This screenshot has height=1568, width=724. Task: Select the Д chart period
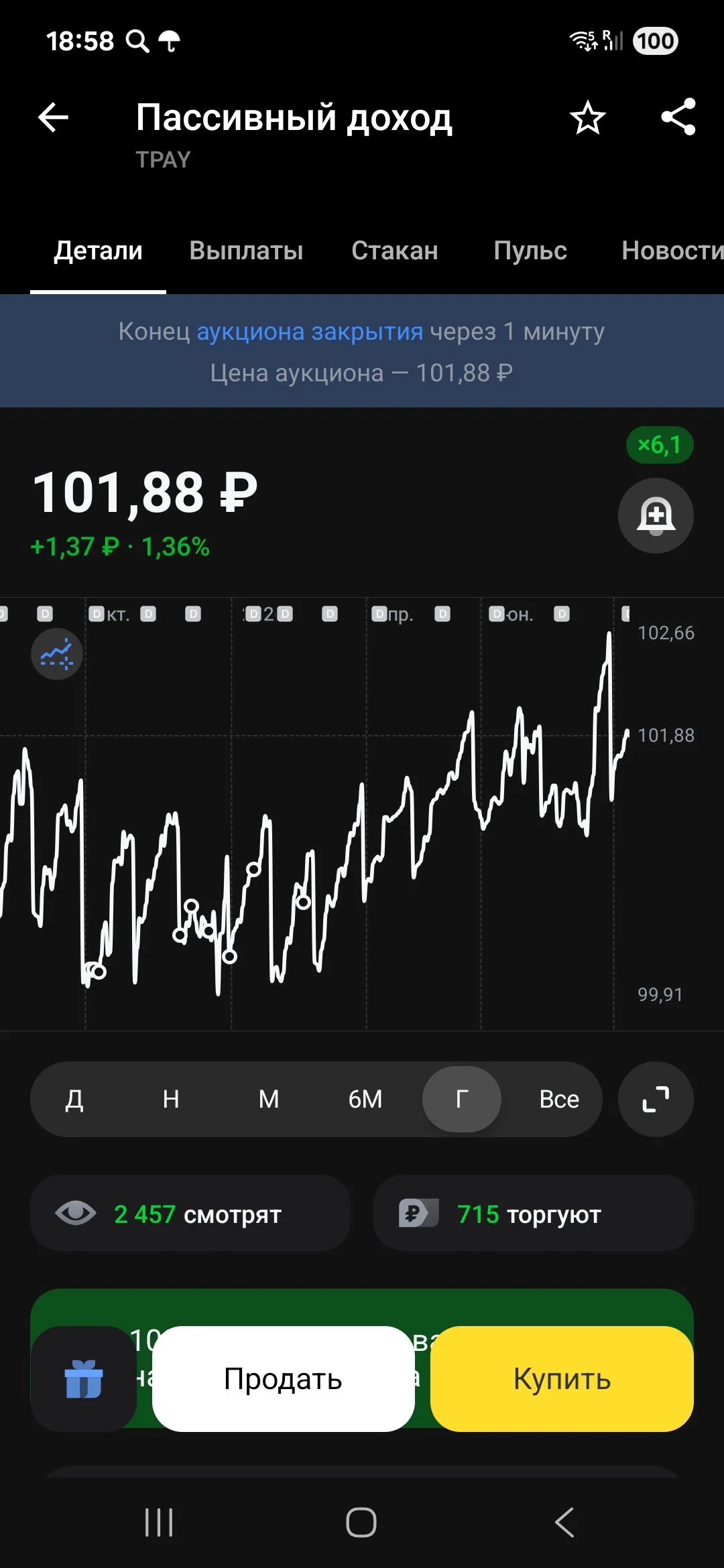click(74, 1100)
